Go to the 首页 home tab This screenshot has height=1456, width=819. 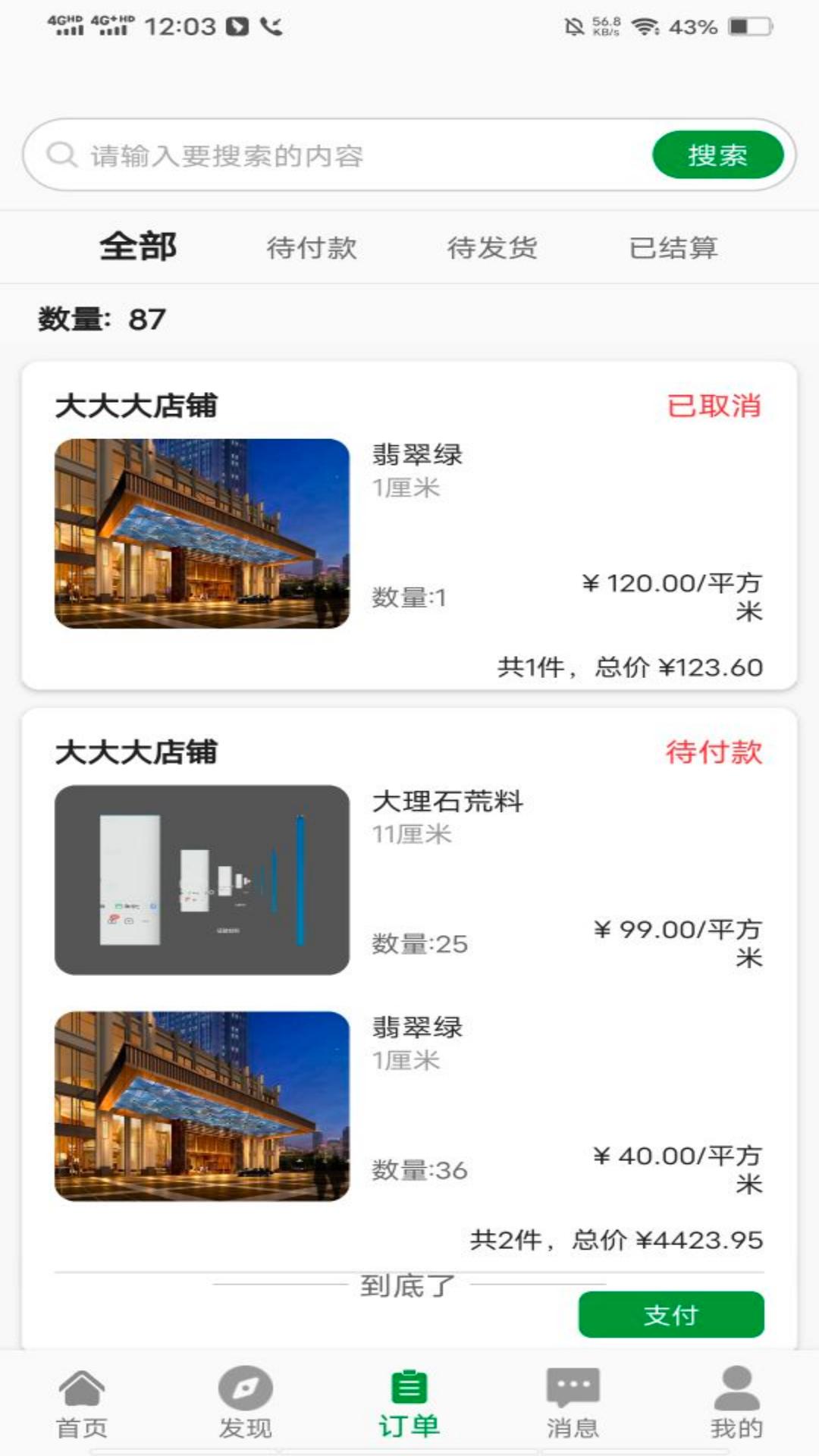pos(82,1403)
